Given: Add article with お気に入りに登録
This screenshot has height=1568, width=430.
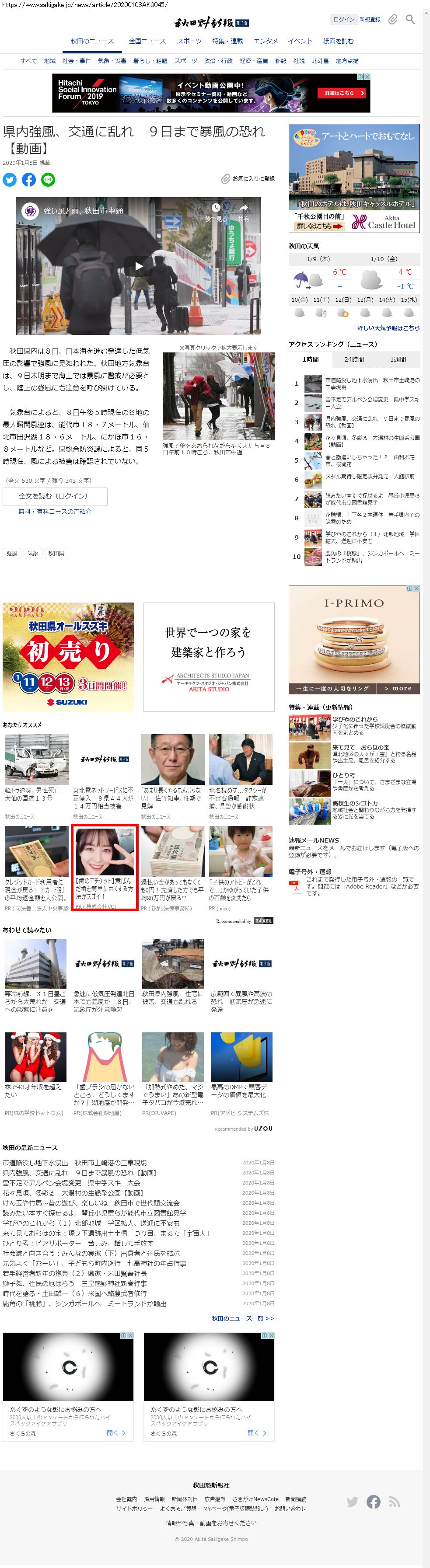Looking at the screenshot, I should click(248, 178).
